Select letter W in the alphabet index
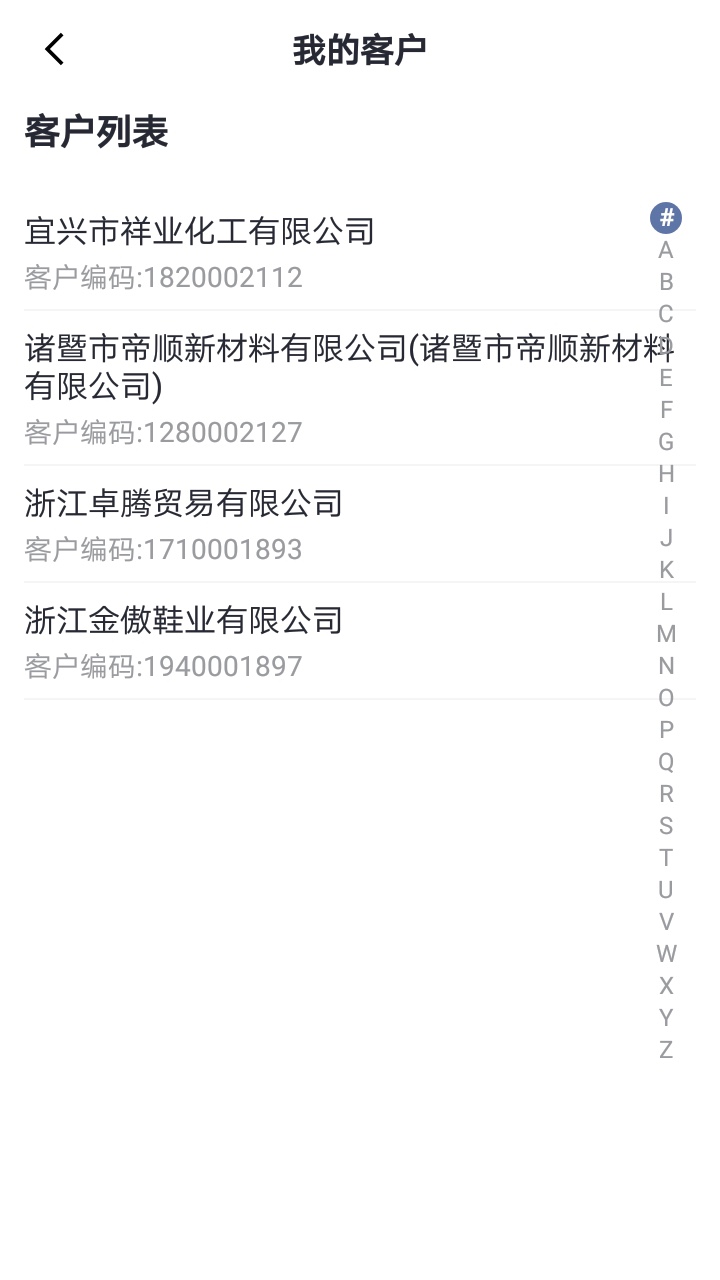Screen dimensions: 720x1280 coord(666,954)
